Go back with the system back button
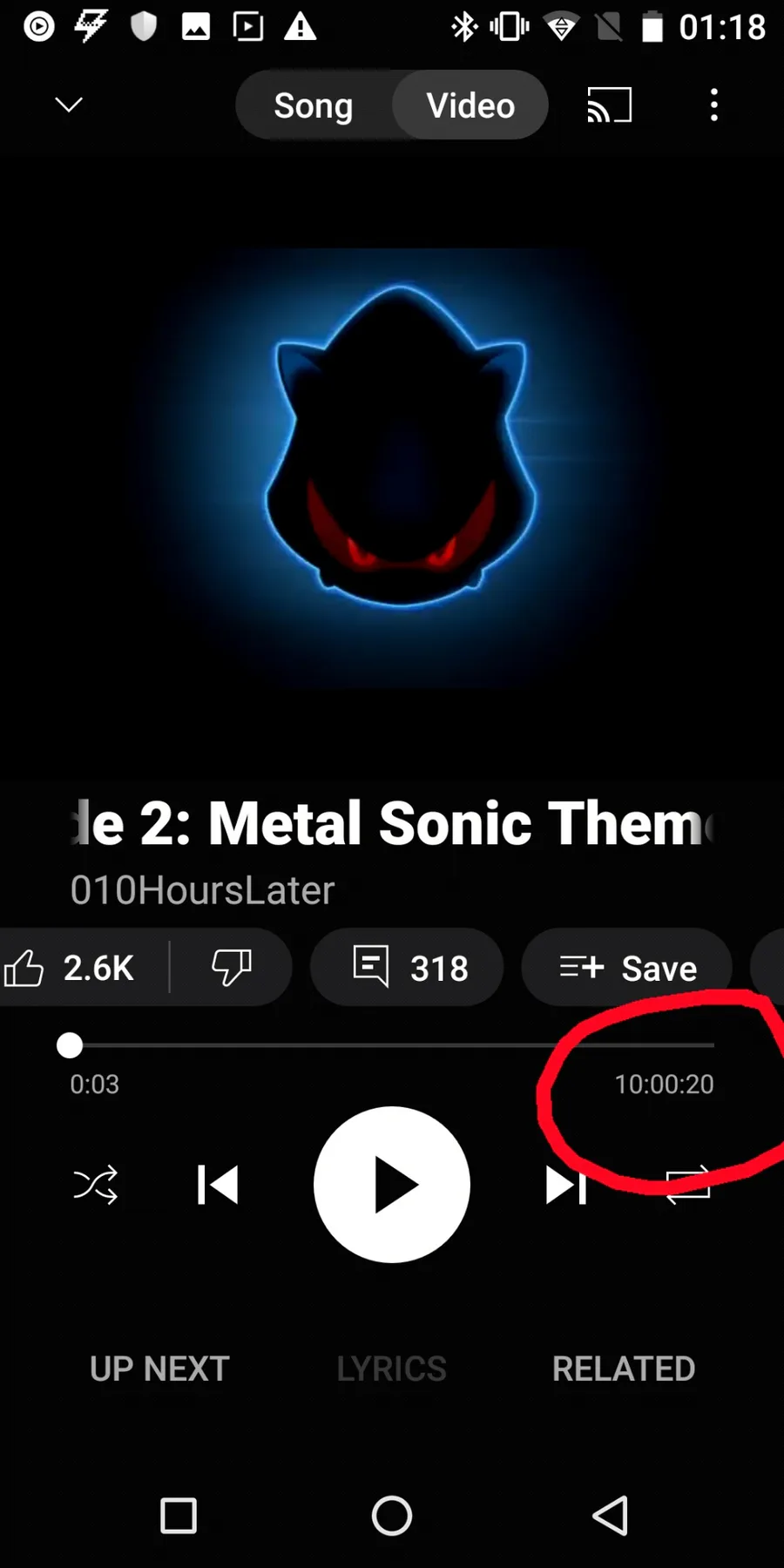This screenshot has width=784, height=1568. (x=610, y=1516)
